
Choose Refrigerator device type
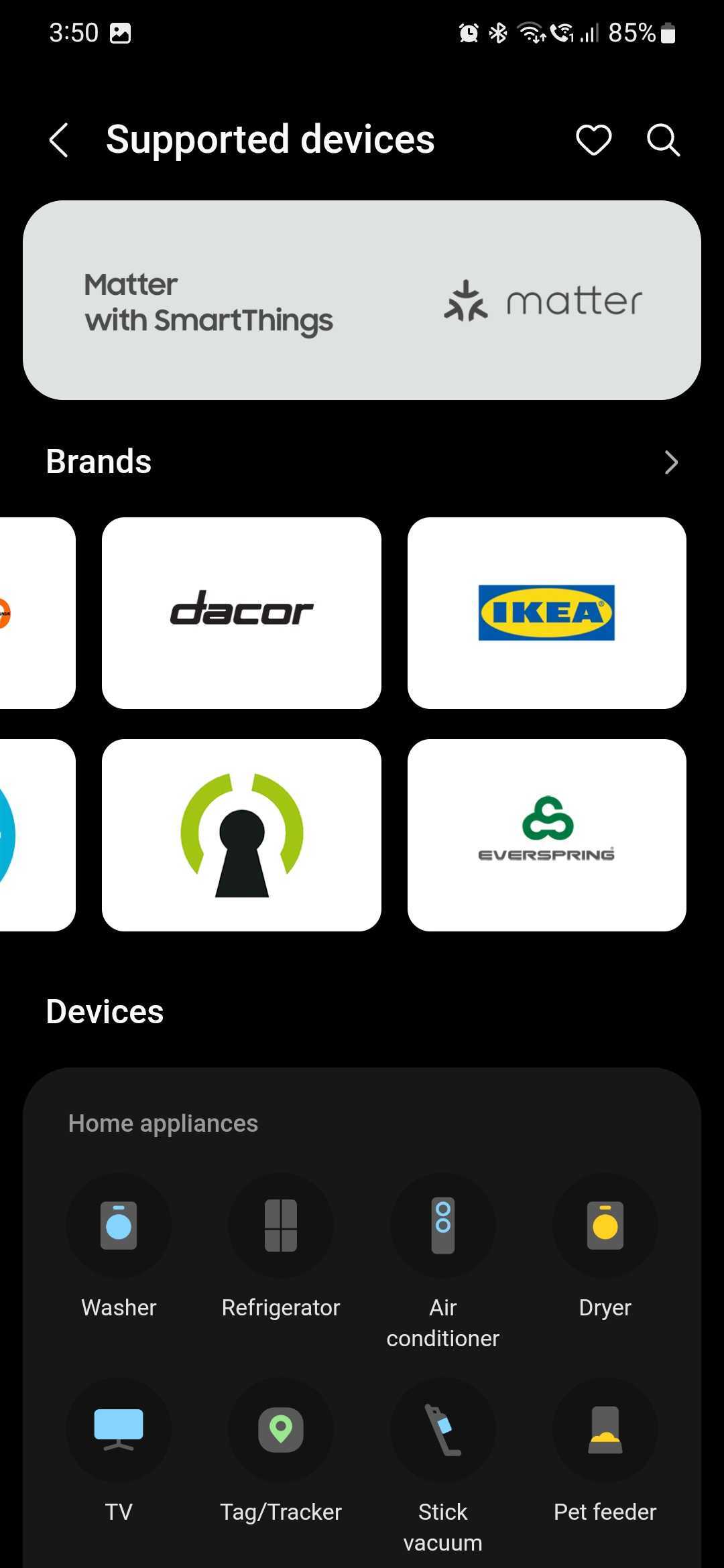[281, 1226]
